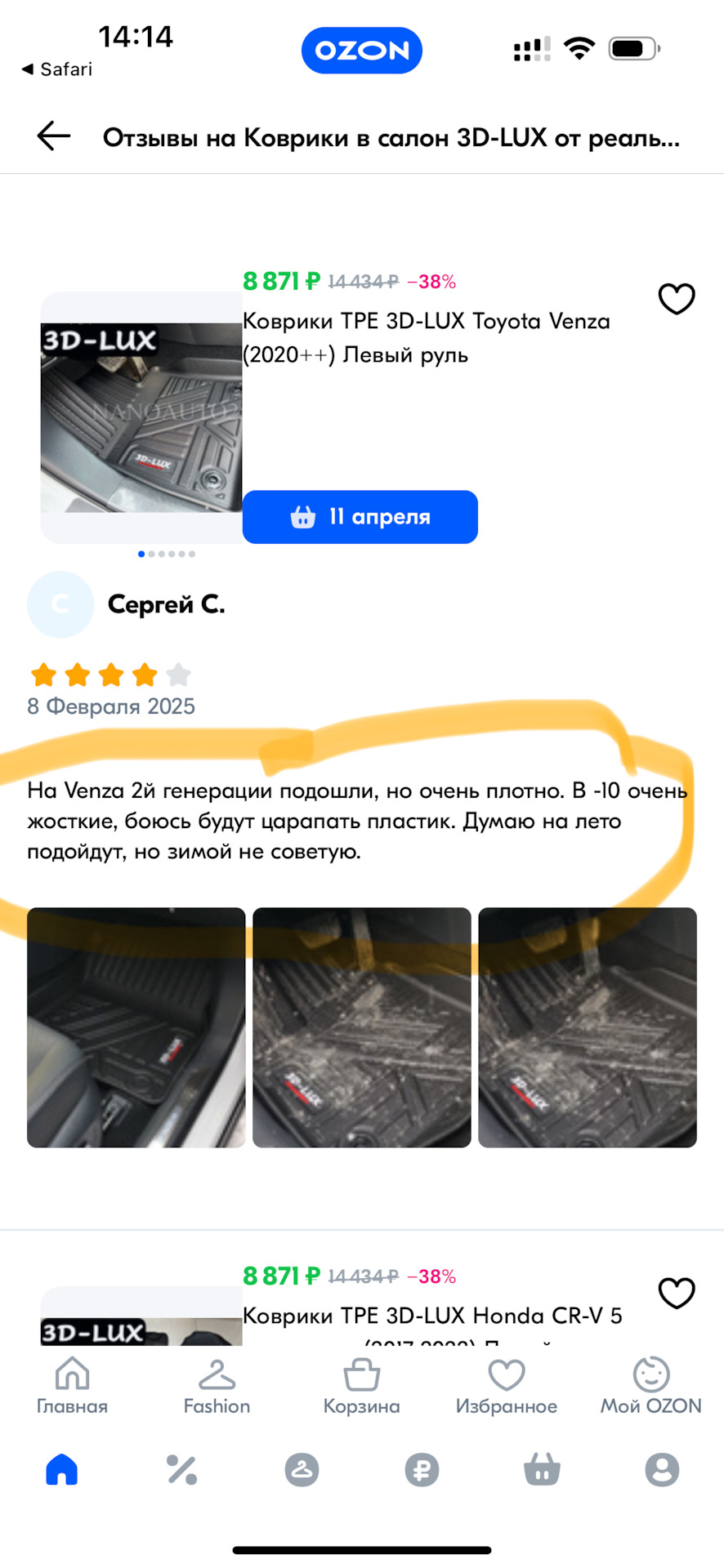Image resolution: width=724 pixels, height=1568 pixels.
Task: Open first review photo from Сергей С.
Action: pos(136,1027)
